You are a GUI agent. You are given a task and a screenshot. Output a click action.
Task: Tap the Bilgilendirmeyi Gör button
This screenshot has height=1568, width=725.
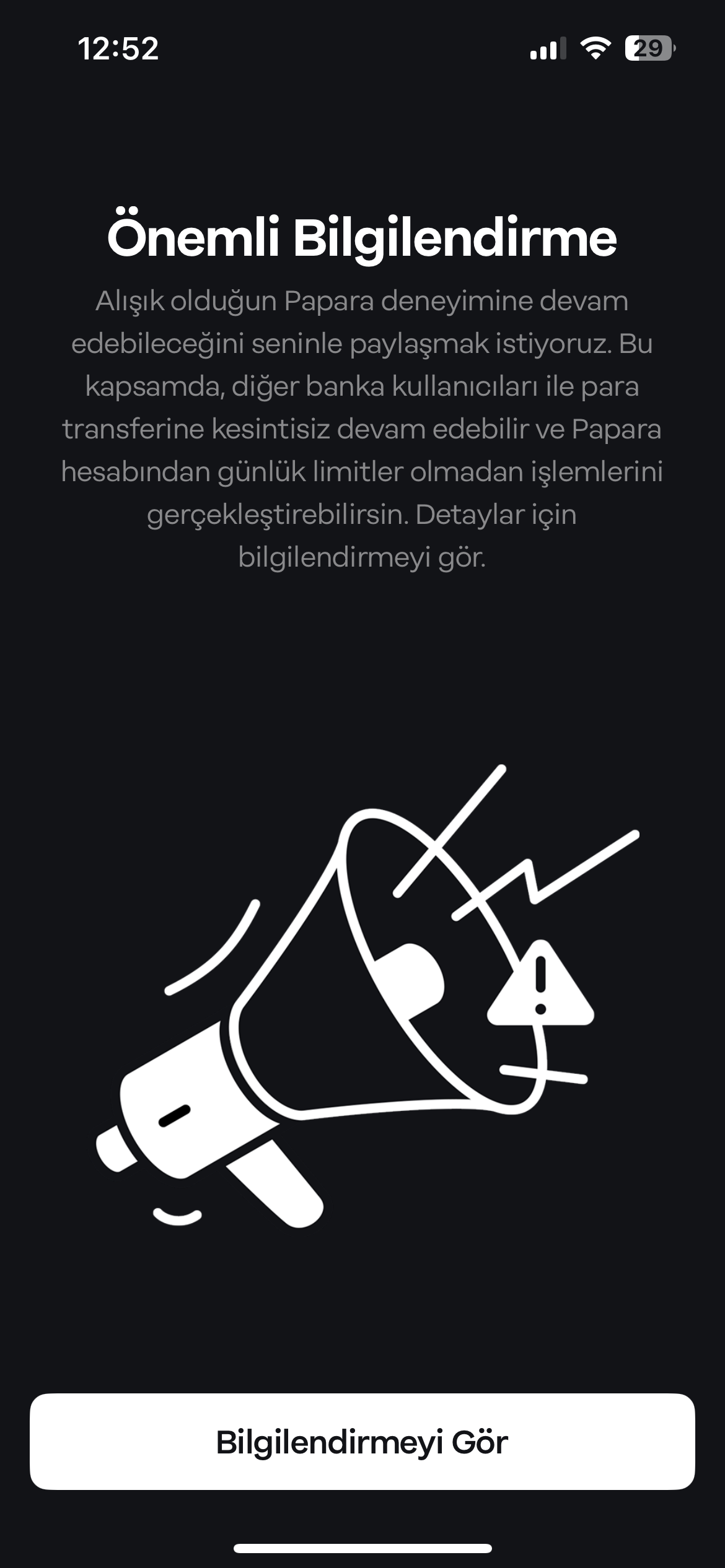click(362, 1442)
